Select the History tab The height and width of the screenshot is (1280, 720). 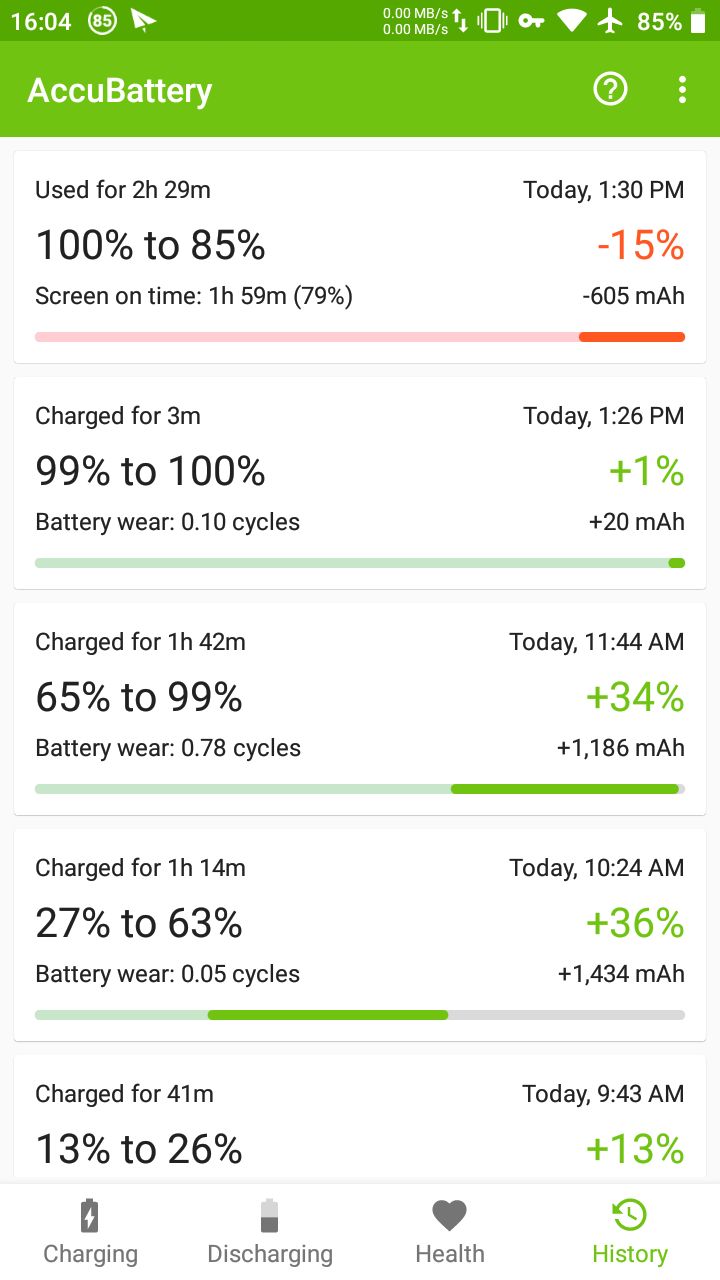(630, 1232)
